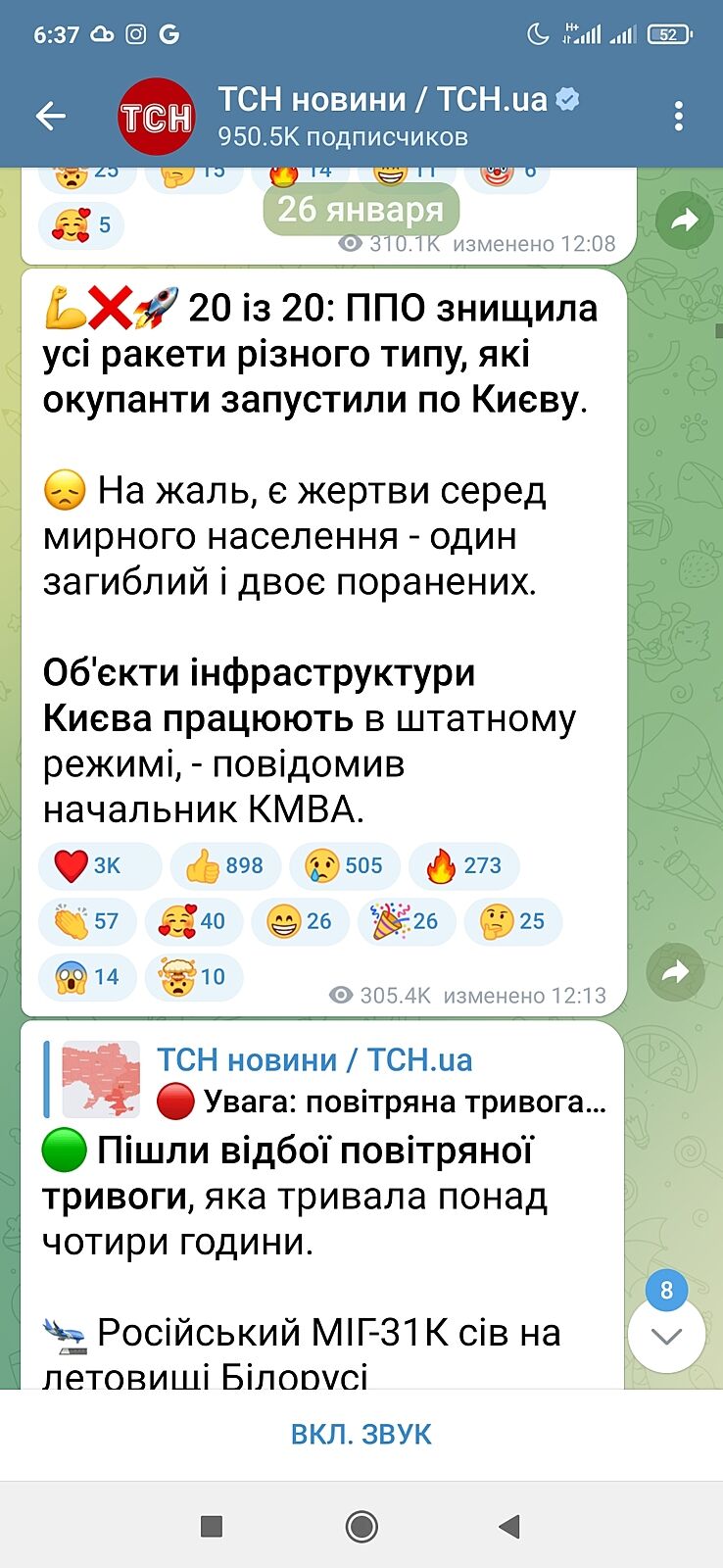Tap the 26 января date badge
Screen dimensions: 723x1568
[x=361, y=210]
